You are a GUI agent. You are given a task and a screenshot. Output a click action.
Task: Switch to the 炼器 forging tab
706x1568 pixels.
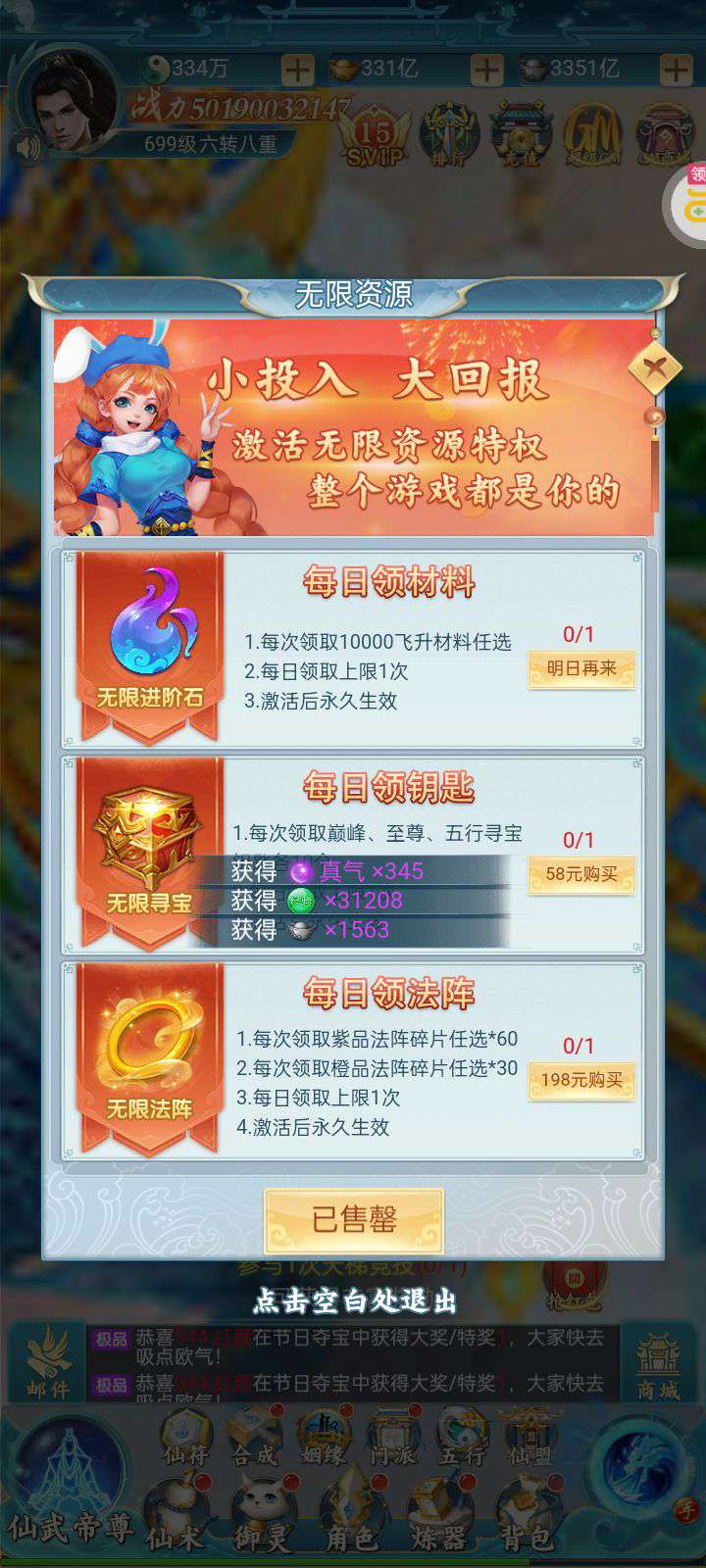pyautogui.click(x=438, y=1516)
